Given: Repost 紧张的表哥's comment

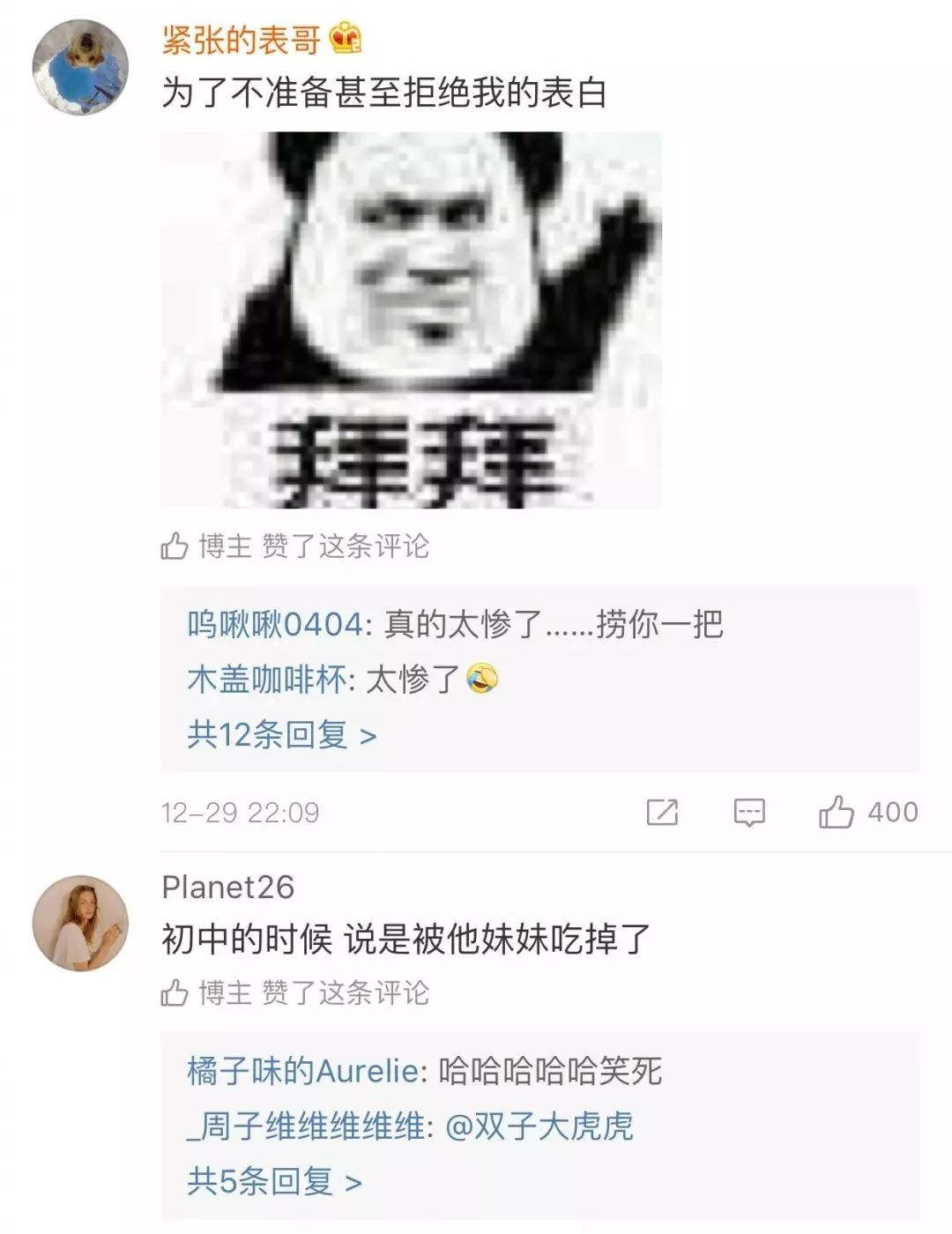Looking at the screenshot, I should click(x=662, y=812).
